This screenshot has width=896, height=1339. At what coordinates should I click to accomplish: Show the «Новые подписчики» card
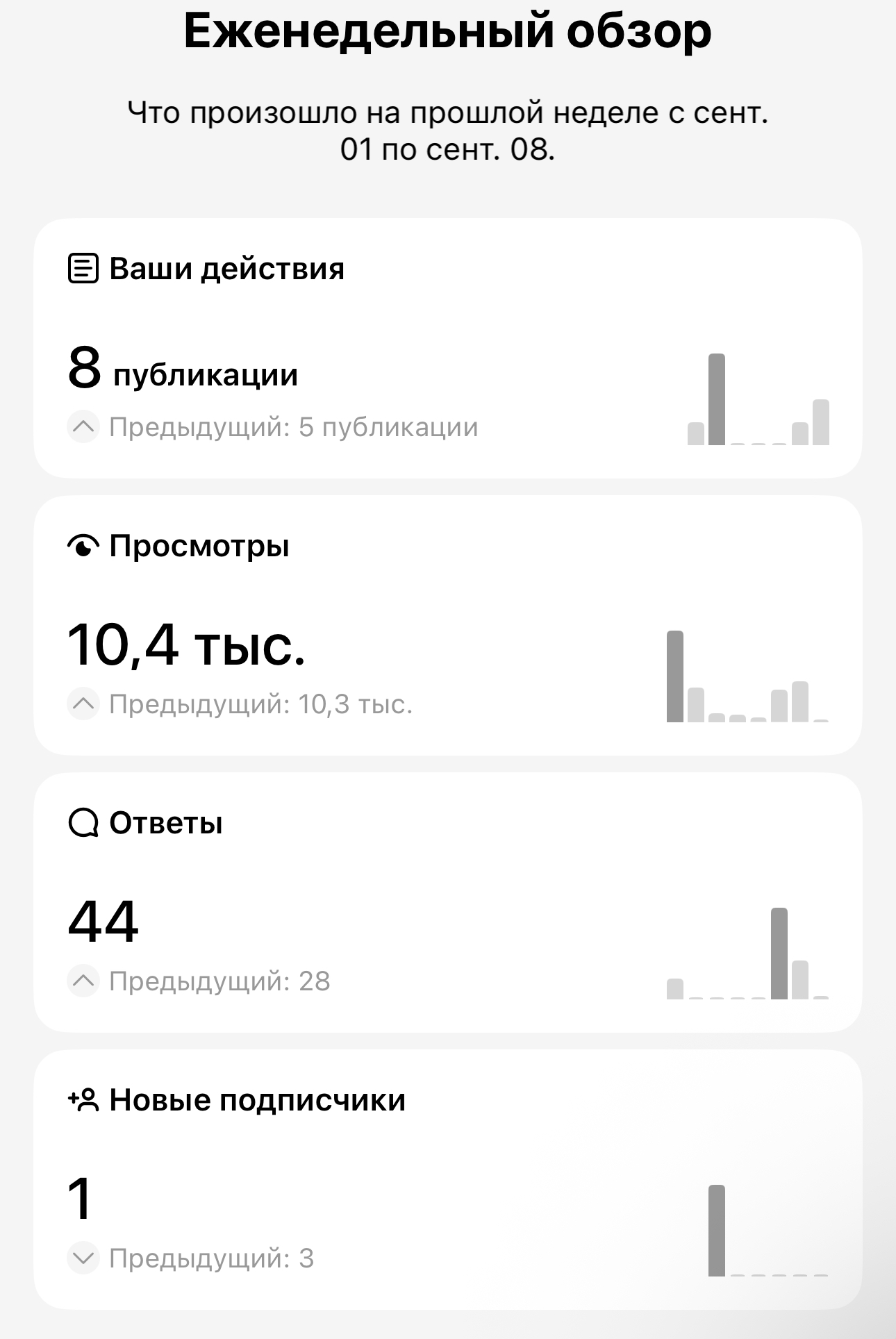click(447, 1179)
